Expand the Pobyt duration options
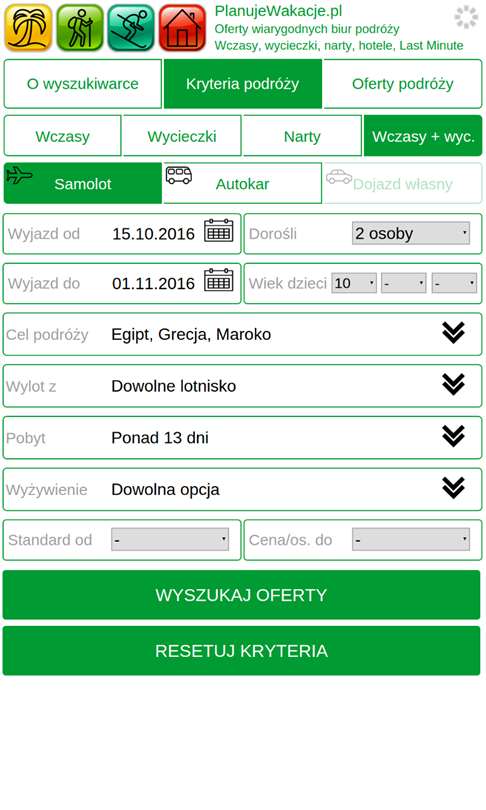This screenshot has height=810, width=486. click(x=242, y=438)
